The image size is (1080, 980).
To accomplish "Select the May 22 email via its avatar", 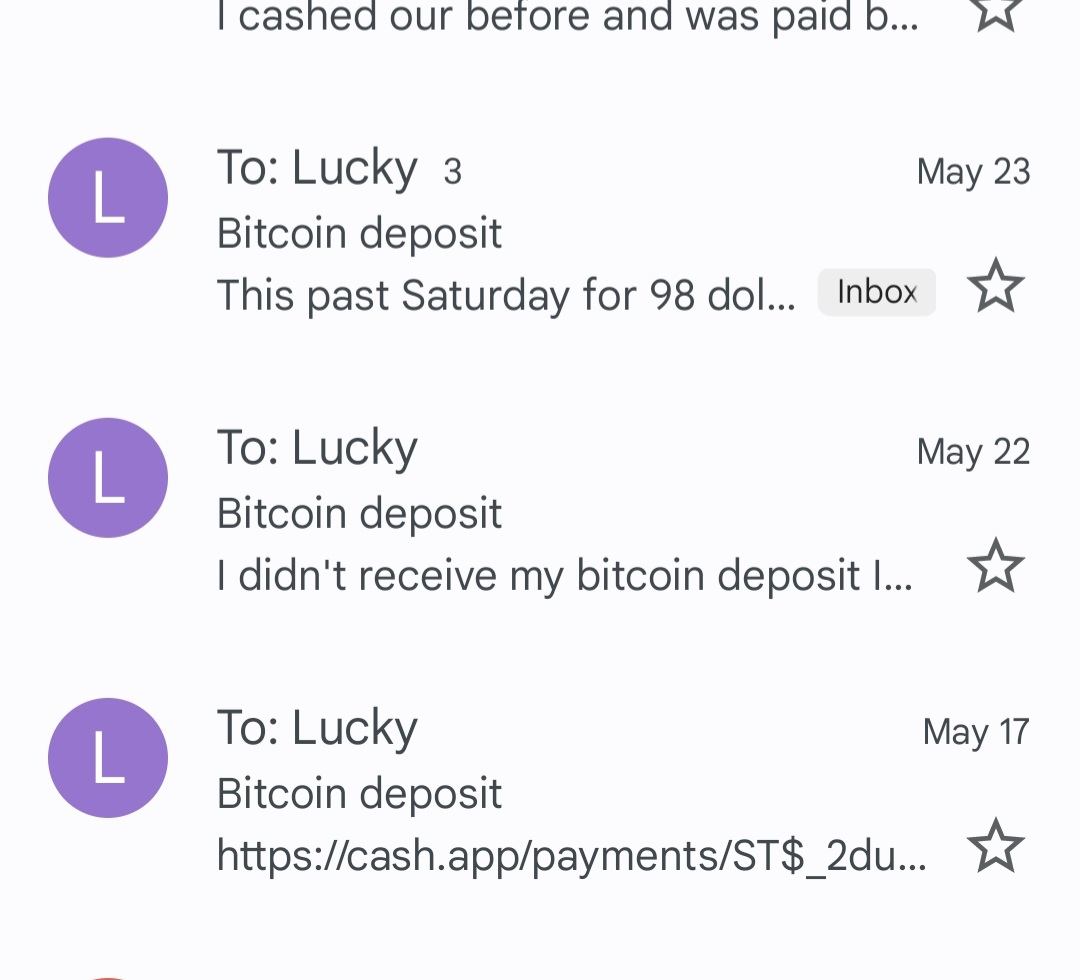I will 108,478.
